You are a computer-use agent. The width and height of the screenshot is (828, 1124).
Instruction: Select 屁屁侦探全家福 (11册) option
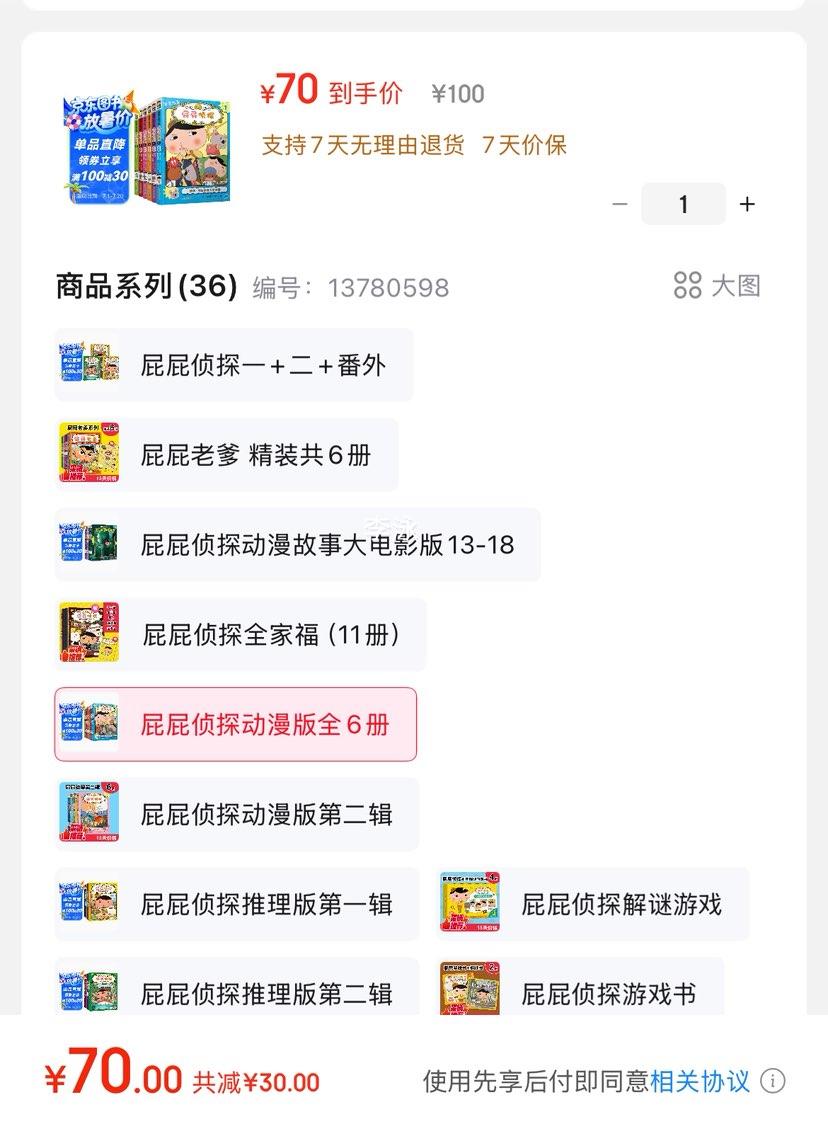[x=240, y=634]
